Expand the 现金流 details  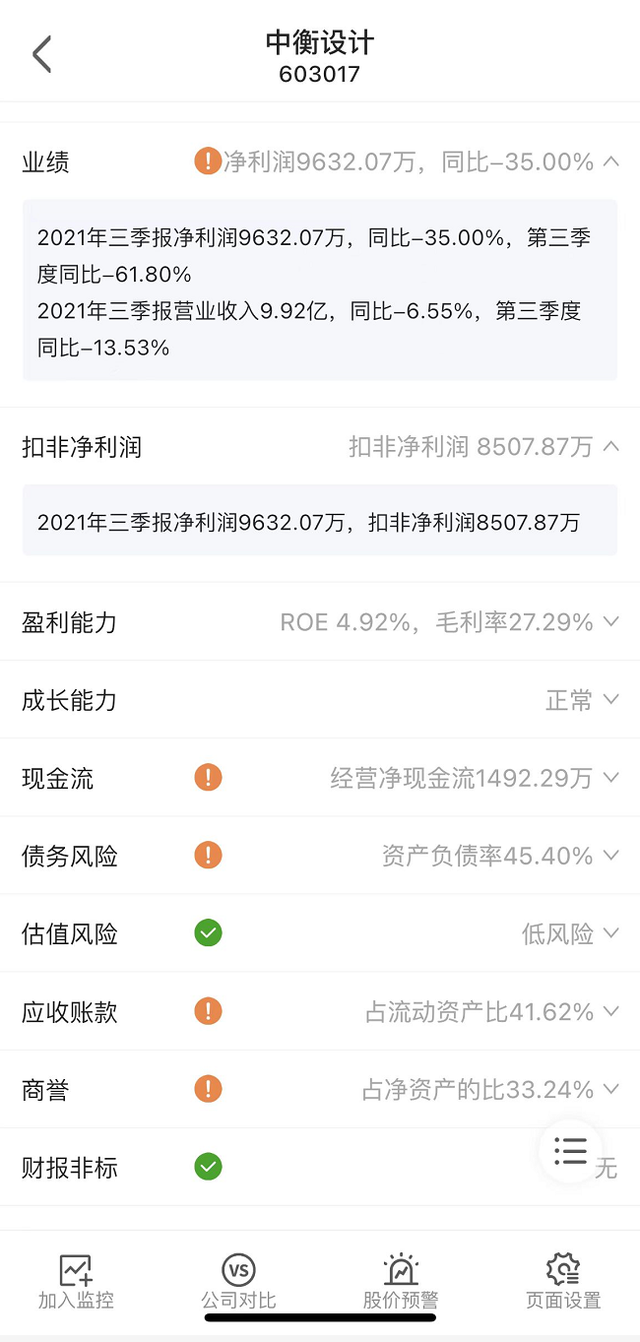pyautogui.click(x=611, y=778)
